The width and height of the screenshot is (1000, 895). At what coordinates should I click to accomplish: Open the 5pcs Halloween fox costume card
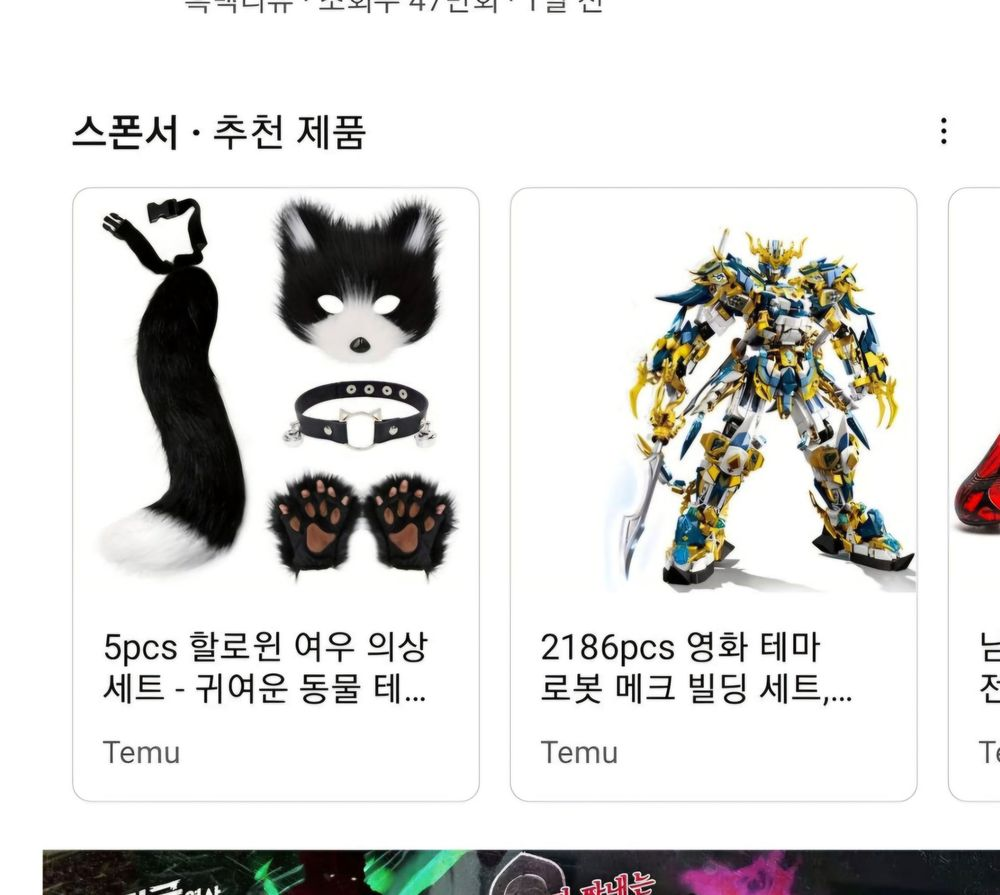coord(275,494)
